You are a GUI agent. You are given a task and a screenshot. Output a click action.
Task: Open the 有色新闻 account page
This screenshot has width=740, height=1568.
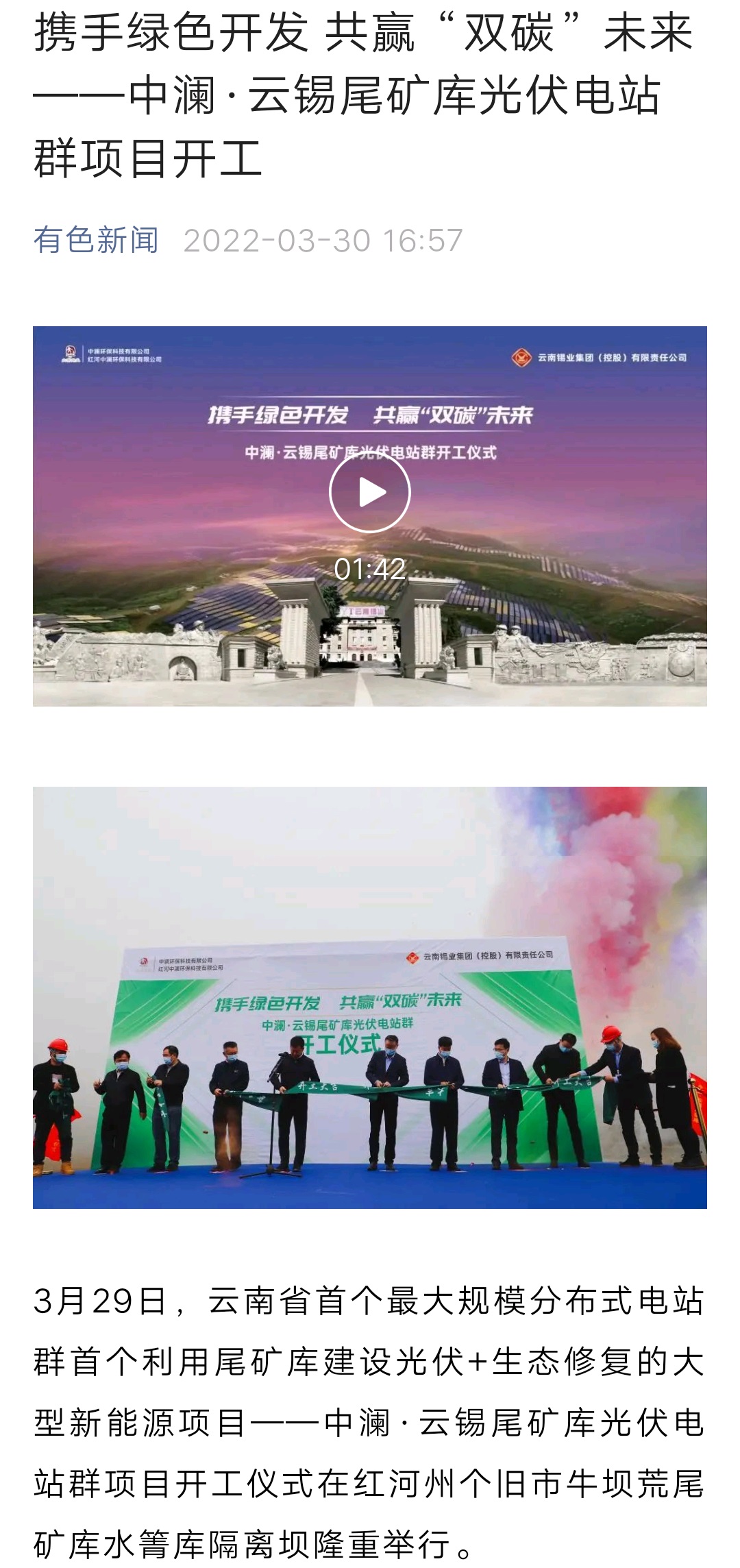pyautogui.click(x=96, y=241)
